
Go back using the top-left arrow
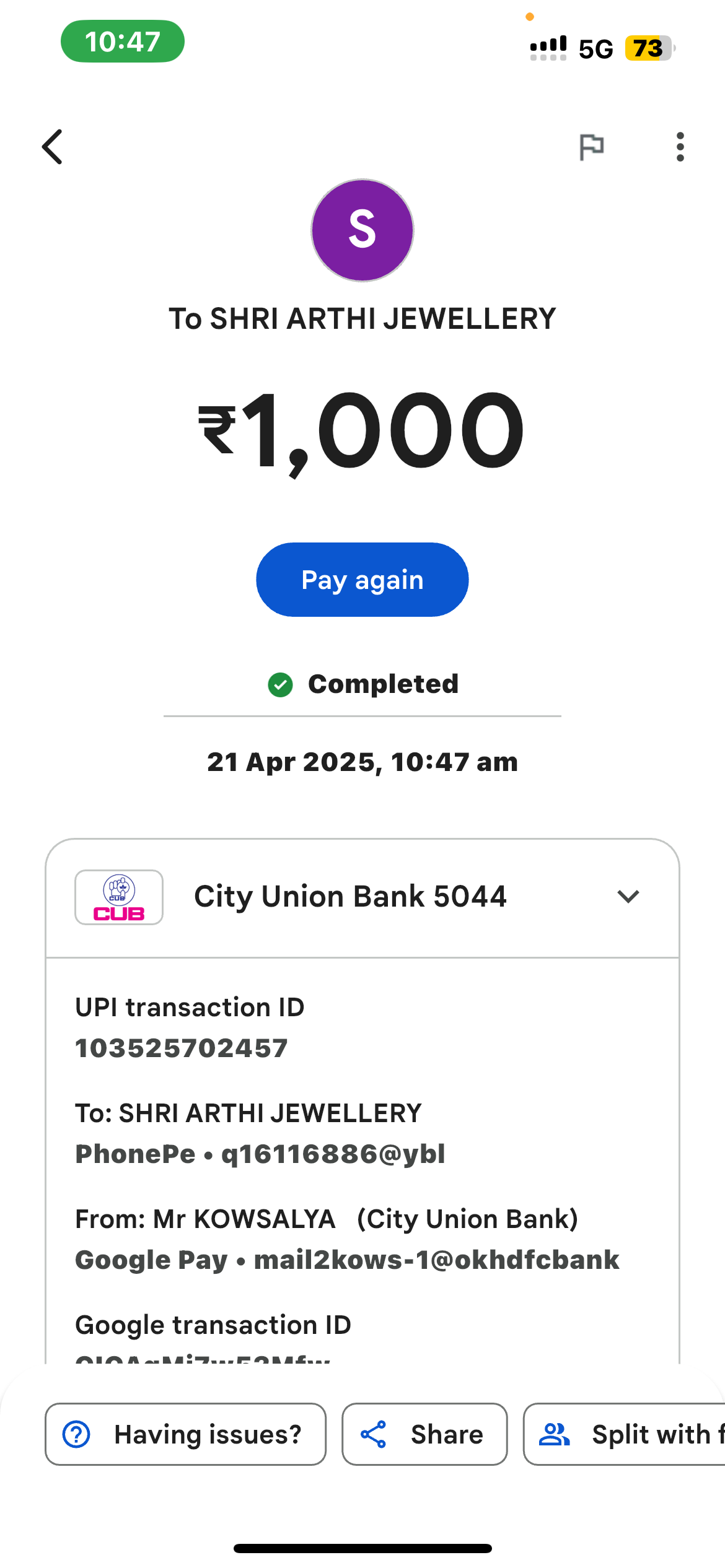(x=53, y=147)
